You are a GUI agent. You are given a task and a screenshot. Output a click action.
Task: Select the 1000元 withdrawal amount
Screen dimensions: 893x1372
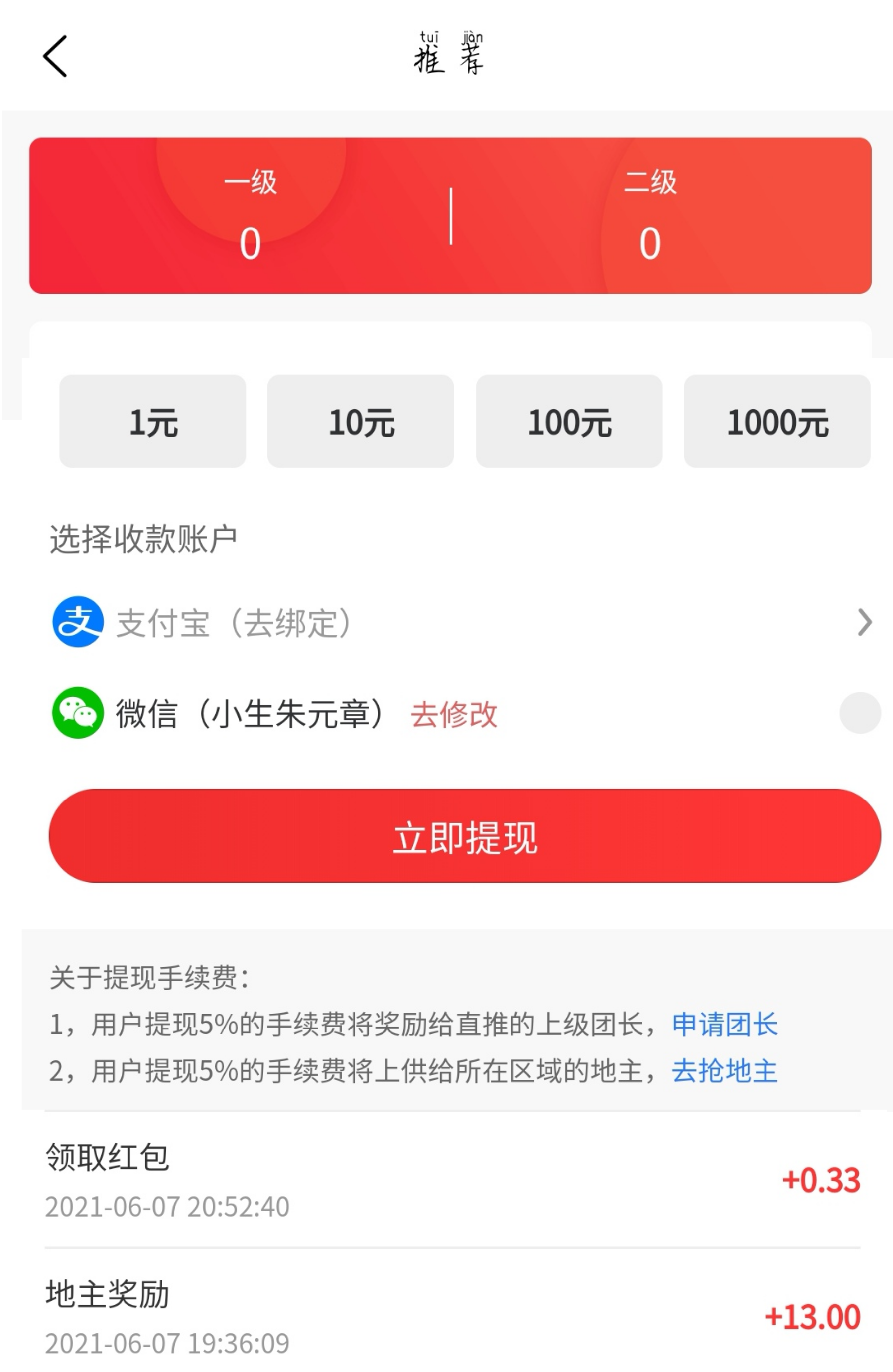coord(777,423)
